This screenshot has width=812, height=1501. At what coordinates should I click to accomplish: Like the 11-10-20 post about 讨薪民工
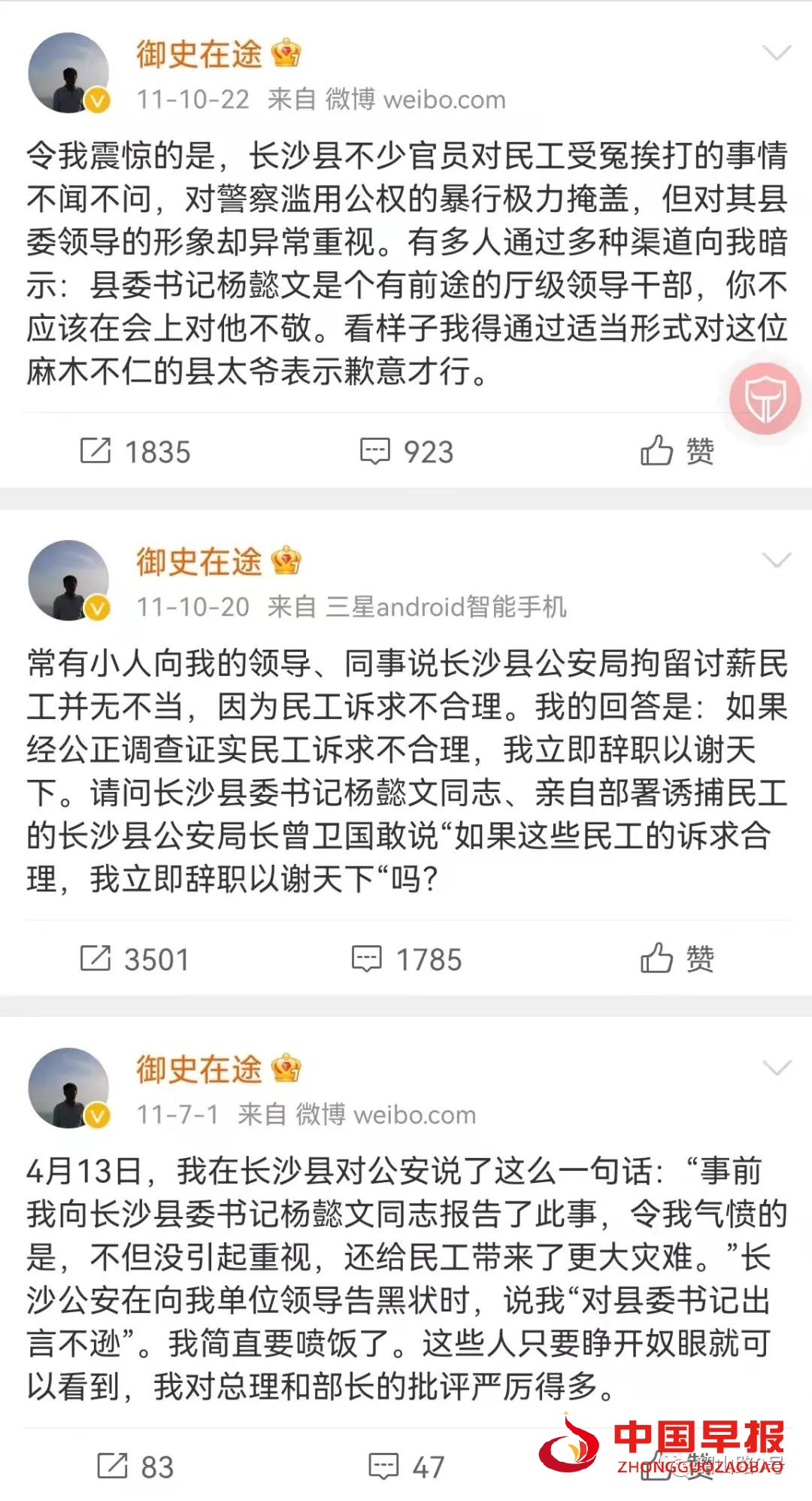coord(677,959)
